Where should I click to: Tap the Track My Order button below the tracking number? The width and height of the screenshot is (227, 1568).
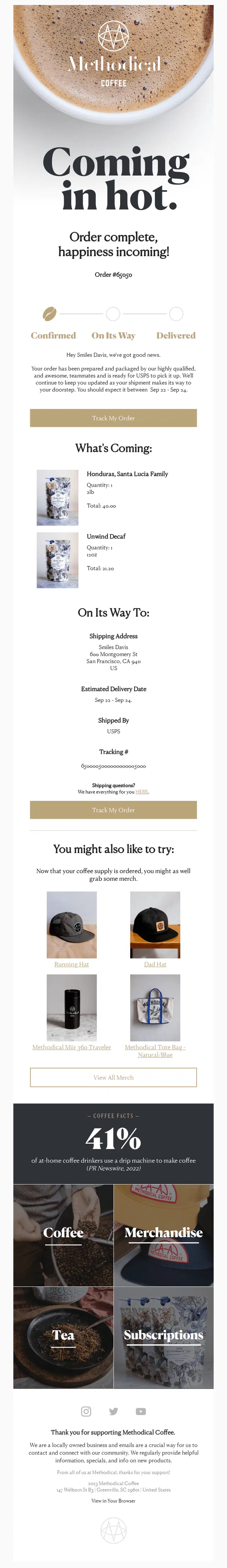pyautogui.click(x=113, y=809)
